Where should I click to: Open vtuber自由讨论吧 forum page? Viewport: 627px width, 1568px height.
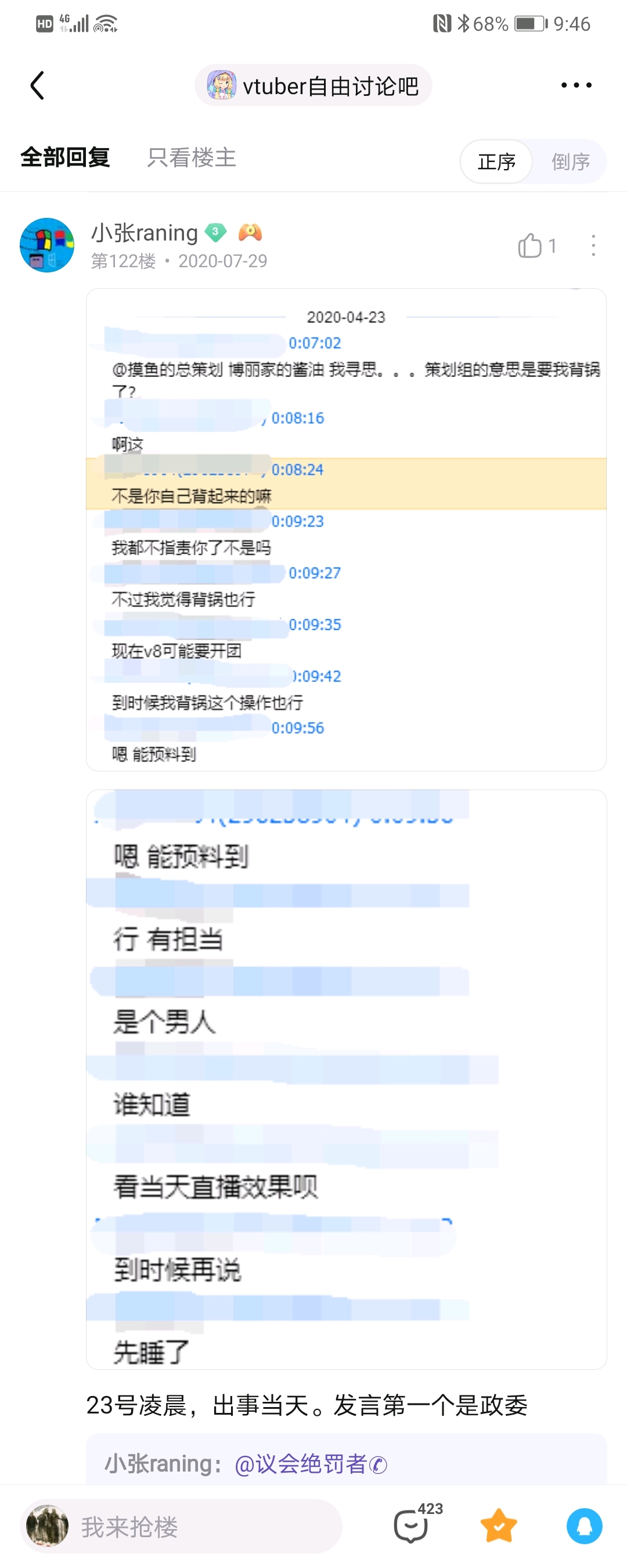[x=313, y=86]
